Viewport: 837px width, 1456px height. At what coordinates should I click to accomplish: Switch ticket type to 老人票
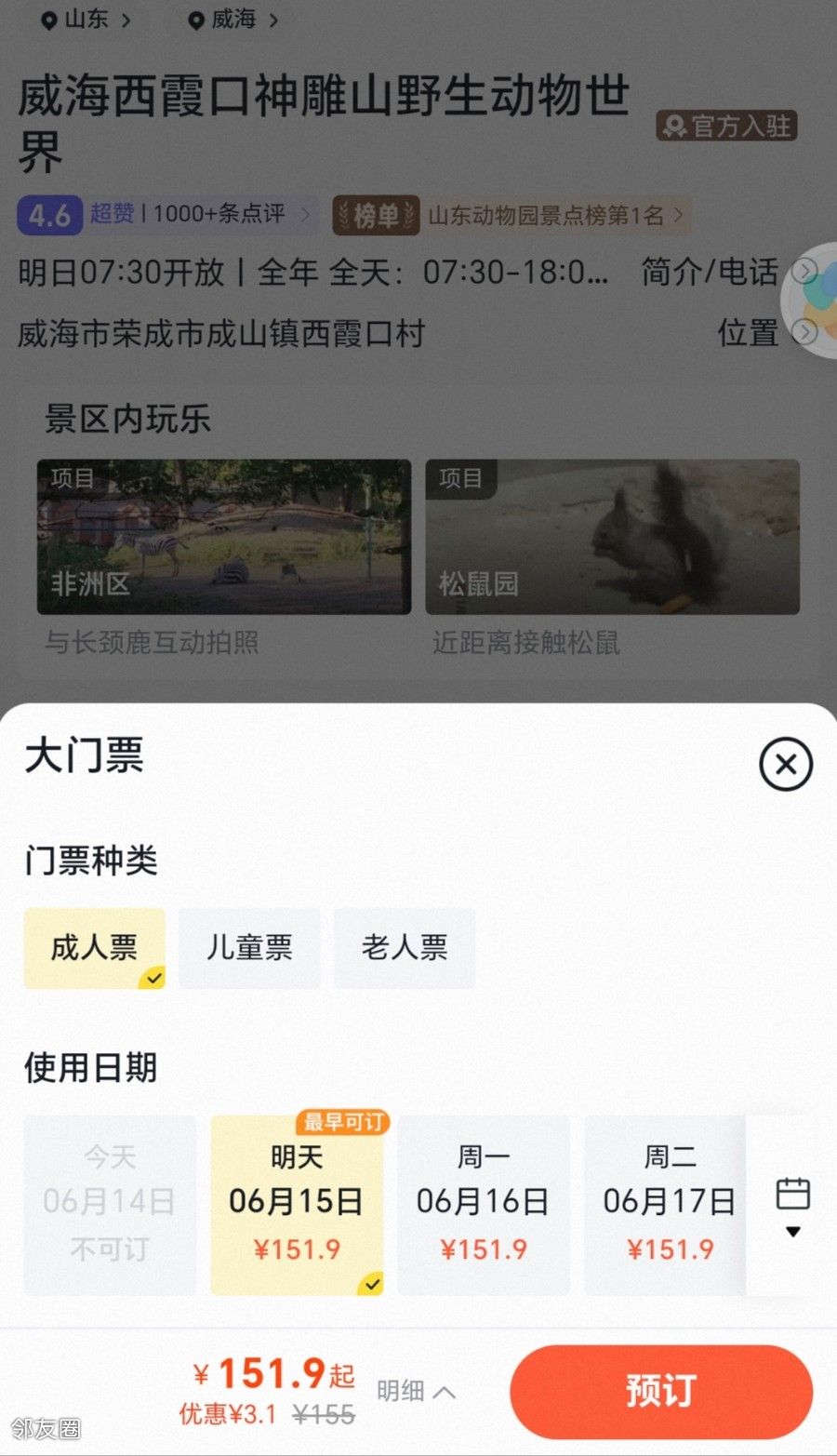pos(405,948)
